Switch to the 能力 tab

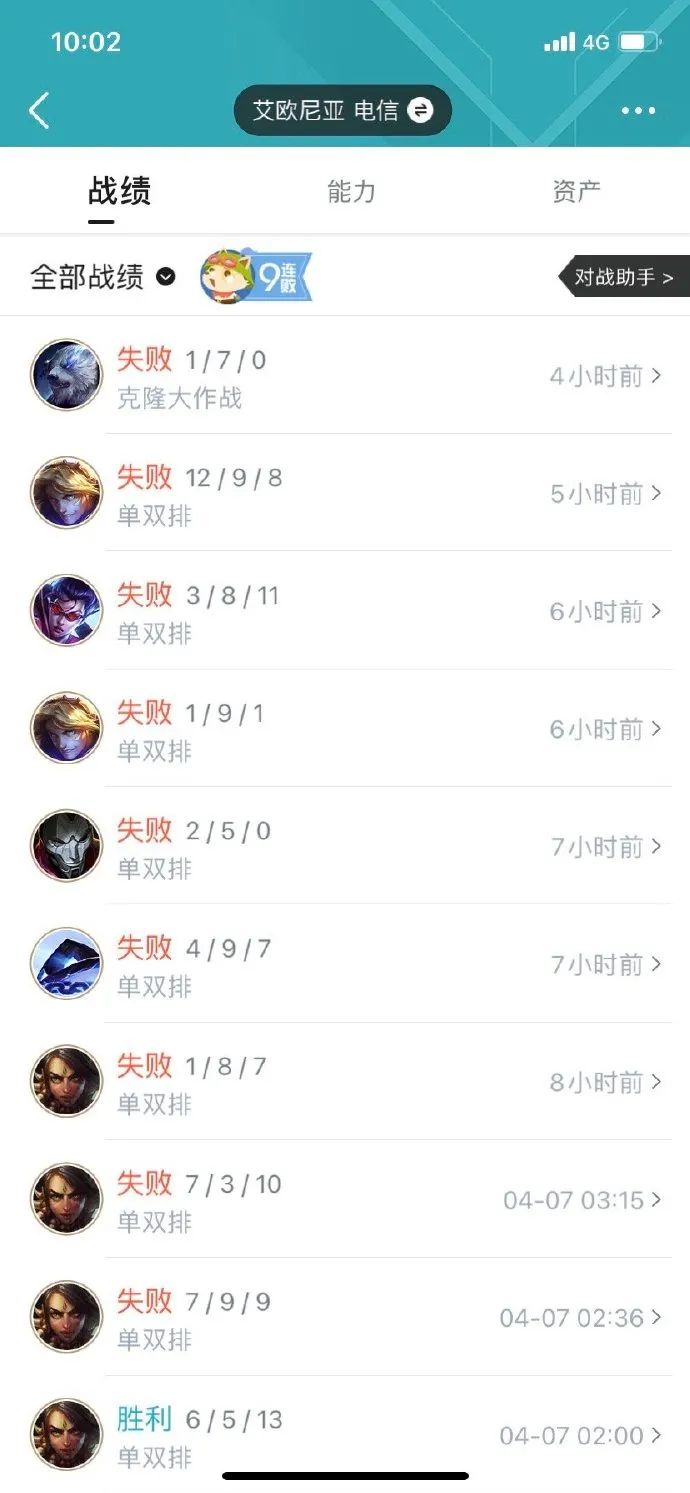(351, 191)
